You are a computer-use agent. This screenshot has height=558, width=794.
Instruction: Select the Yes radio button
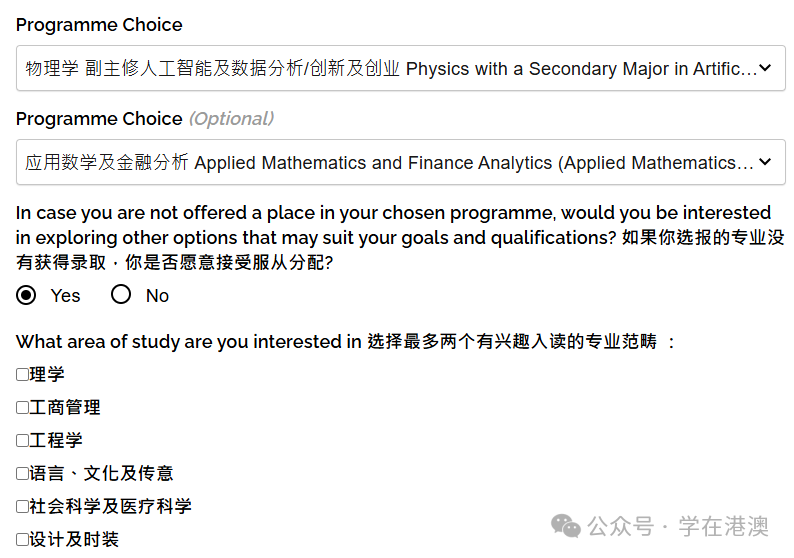point(27,295)
